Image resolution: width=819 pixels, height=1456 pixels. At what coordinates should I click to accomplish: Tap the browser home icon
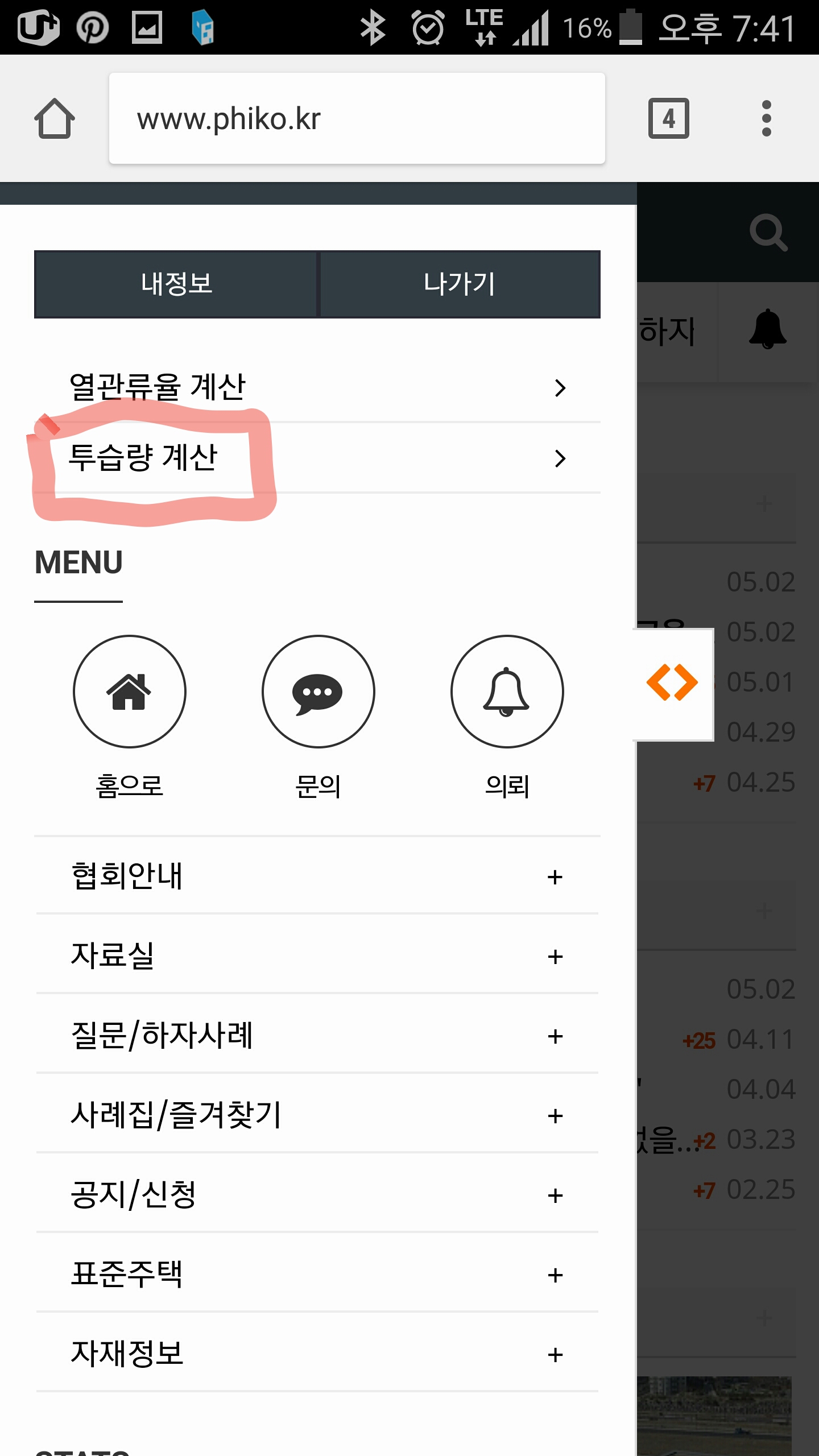[55, 118]
